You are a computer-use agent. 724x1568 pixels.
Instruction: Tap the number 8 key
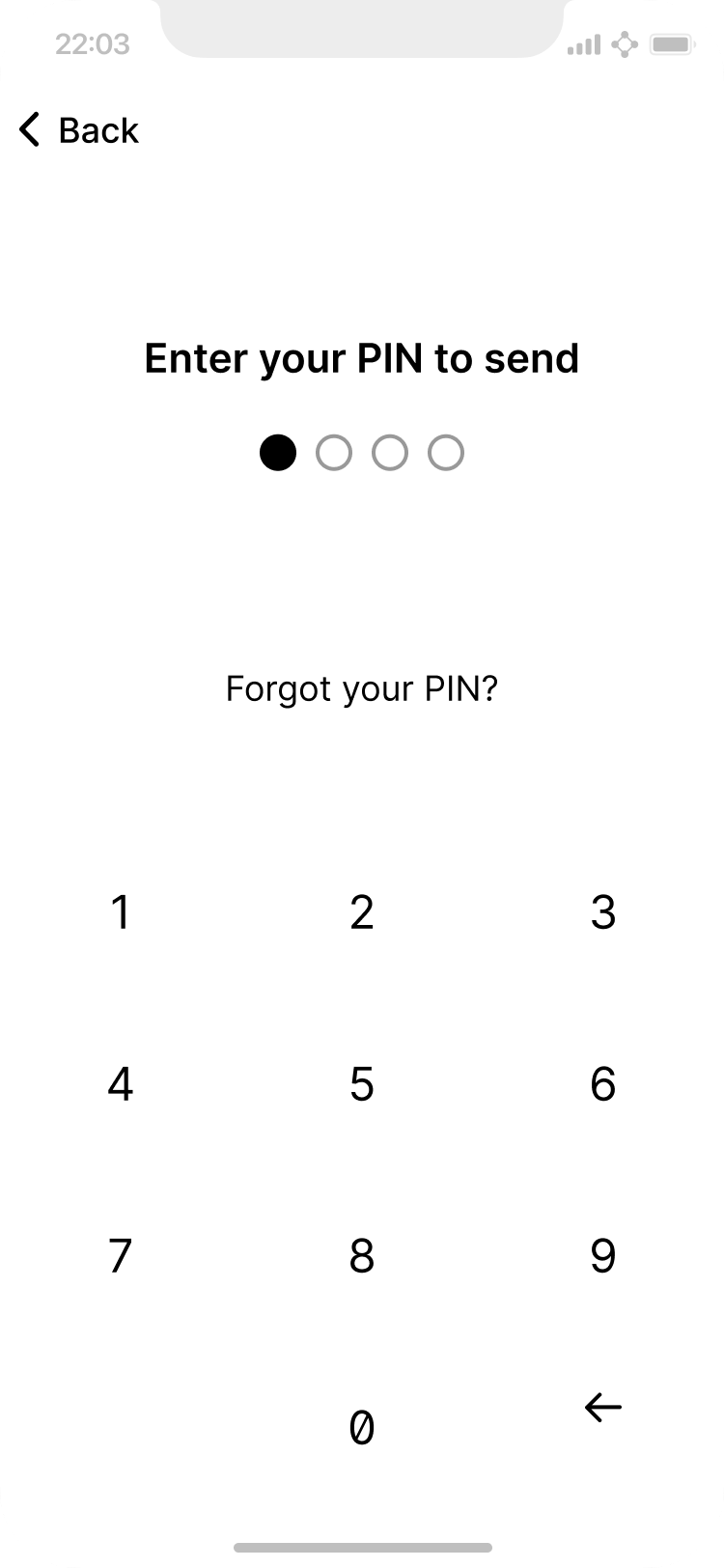click(x=362, y=1256)
